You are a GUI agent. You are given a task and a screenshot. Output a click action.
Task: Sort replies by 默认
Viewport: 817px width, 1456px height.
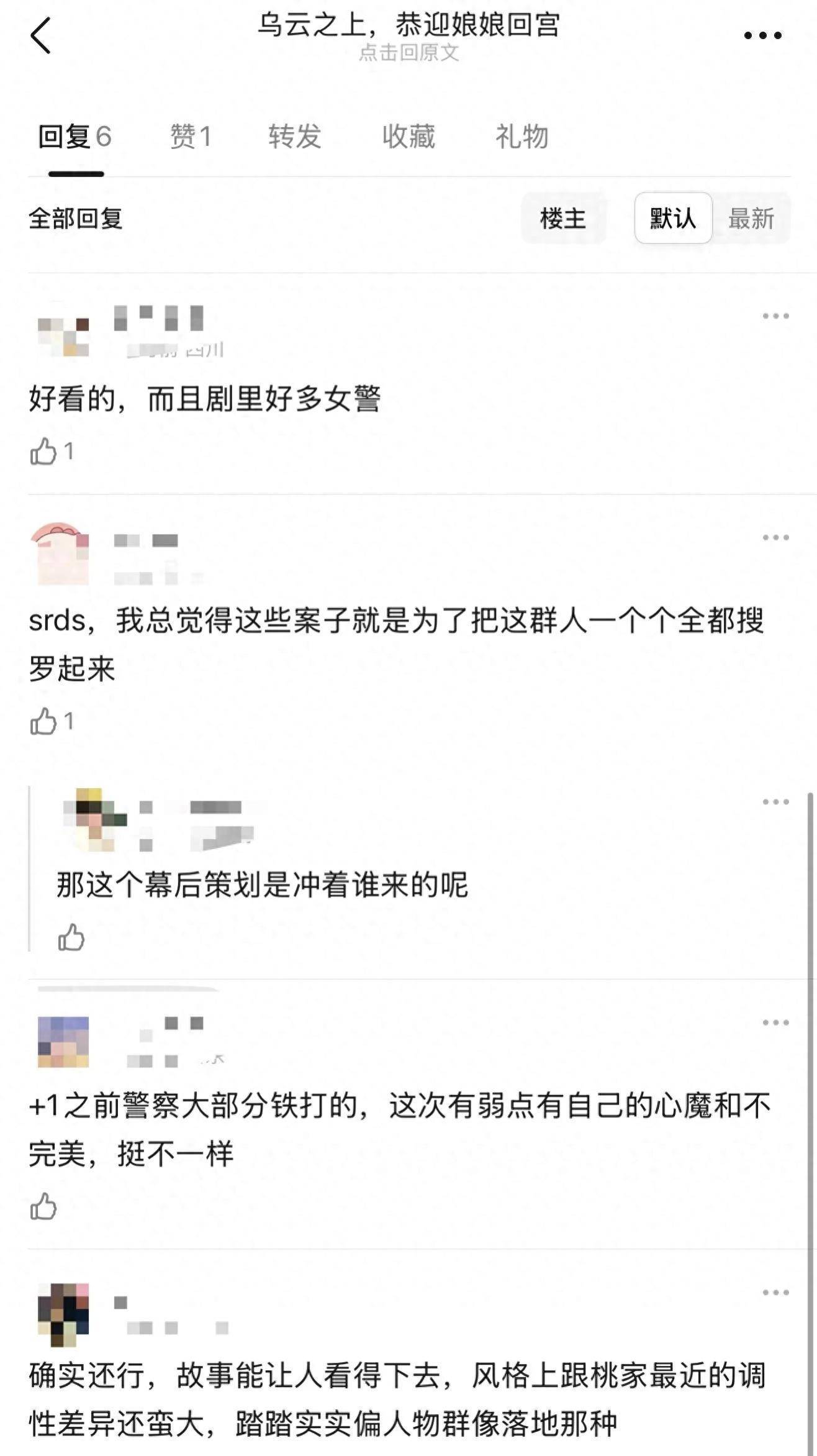click(x=673, y=219)
